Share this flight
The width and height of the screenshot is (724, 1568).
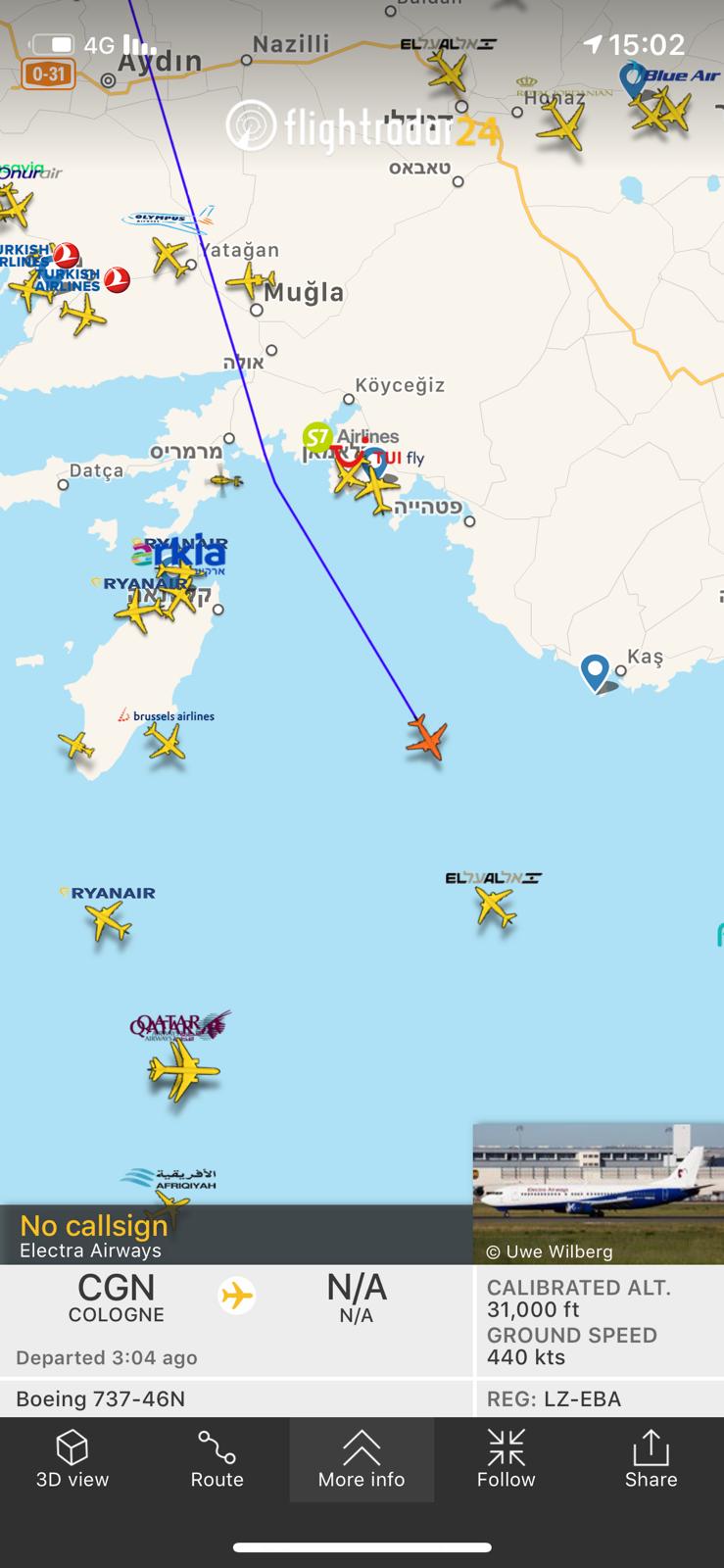pyautogui.click(x=651, y=1459)
